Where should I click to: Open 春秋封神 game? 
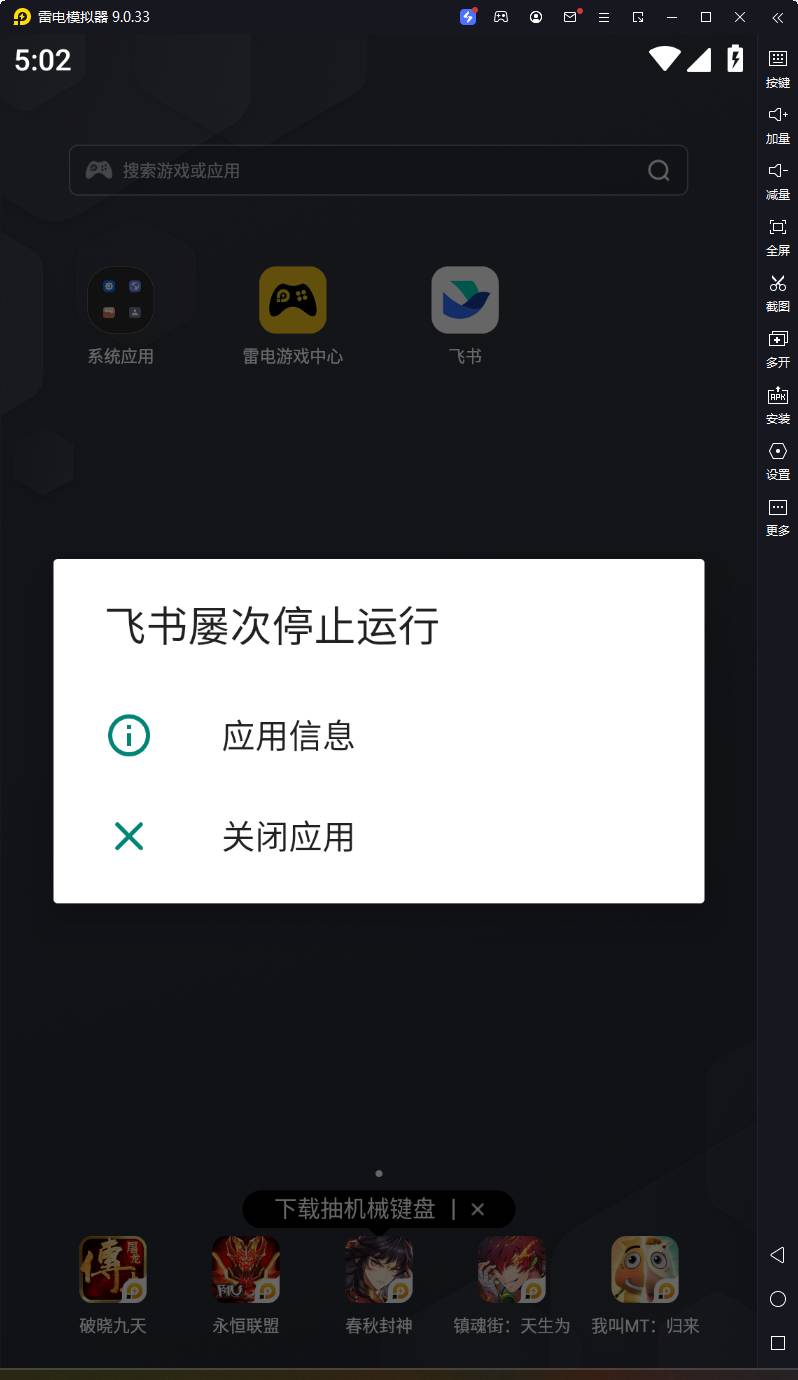point(379,1269)
